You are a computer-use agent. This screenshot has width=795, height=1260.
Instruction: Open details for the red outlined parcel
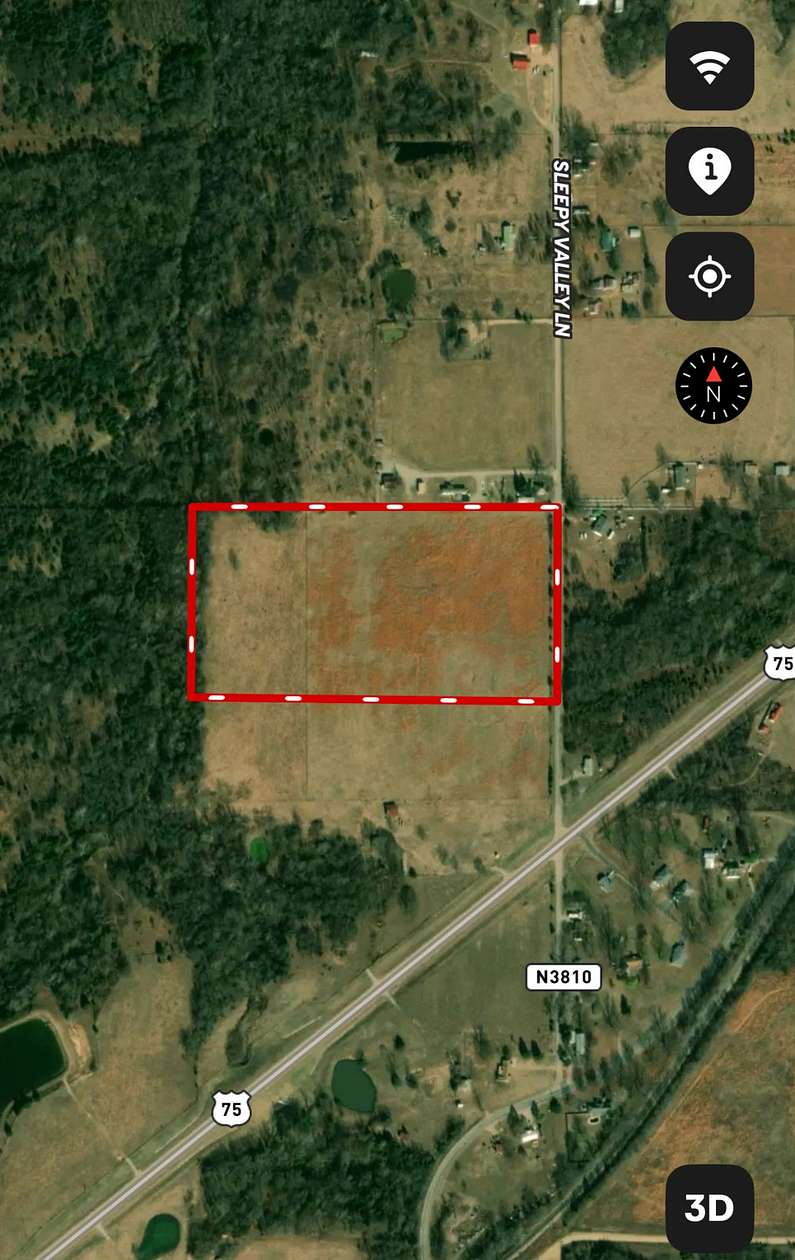point(375,600)
